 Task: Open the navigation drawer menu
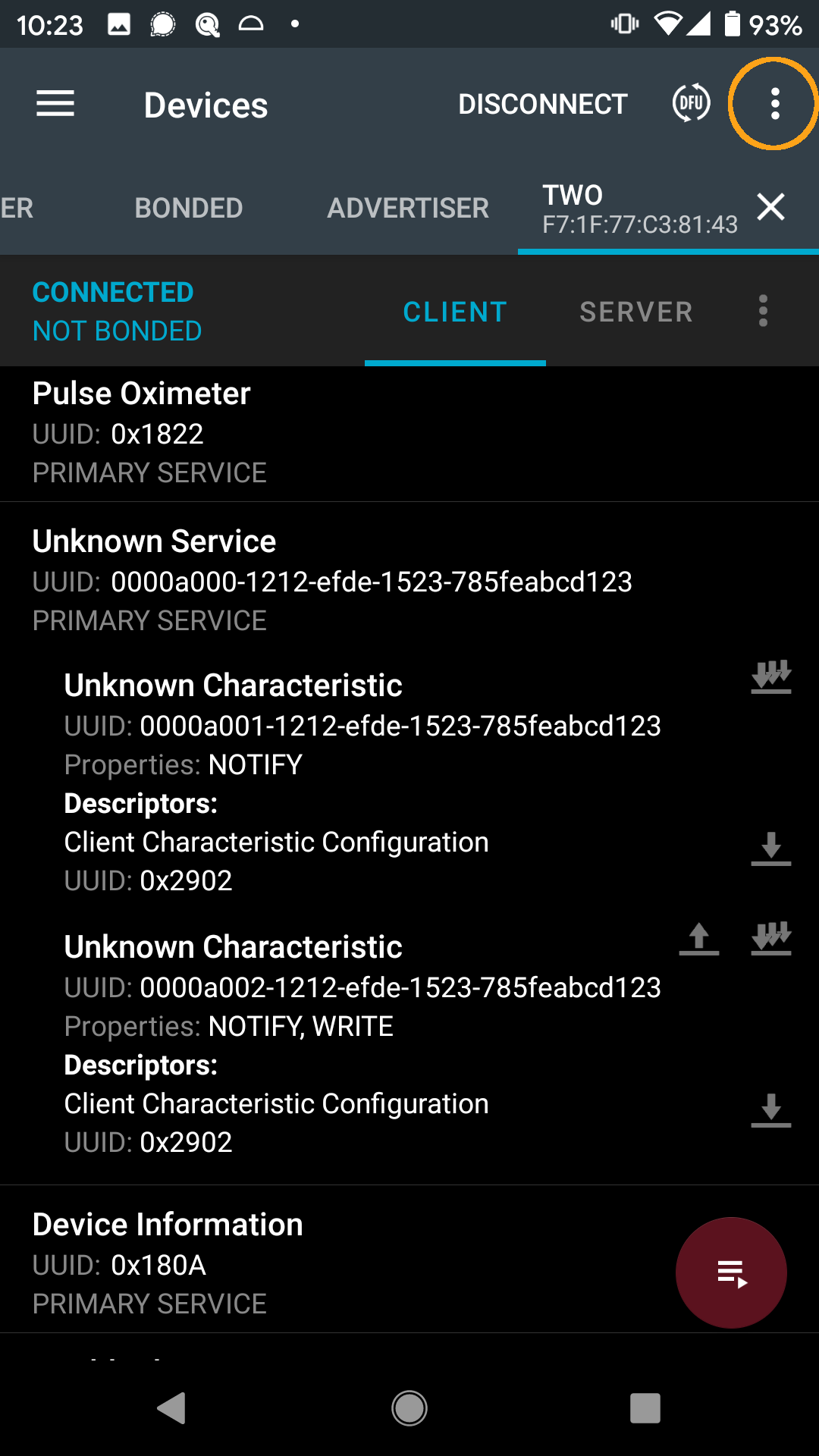(55, 104)
